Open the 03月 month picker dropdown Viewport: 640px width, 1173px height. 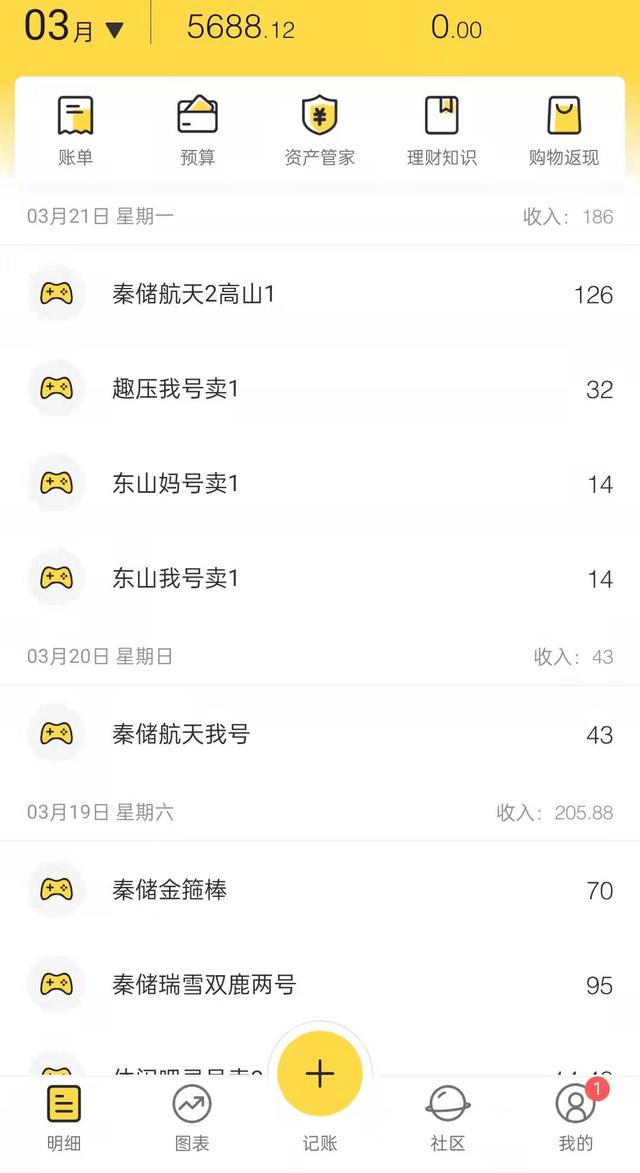74,27
